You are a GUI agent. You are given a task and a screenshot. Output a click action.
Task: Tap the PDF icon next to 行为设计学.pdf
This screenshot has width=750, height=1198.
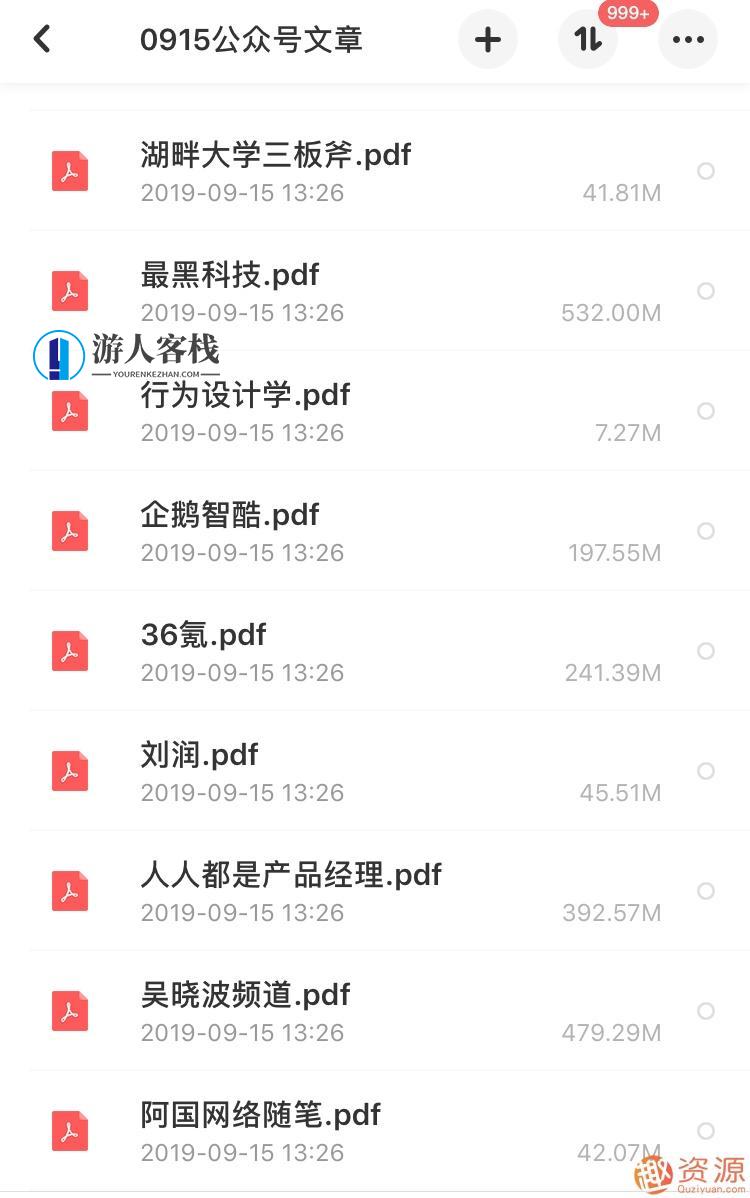pos(69,411)
